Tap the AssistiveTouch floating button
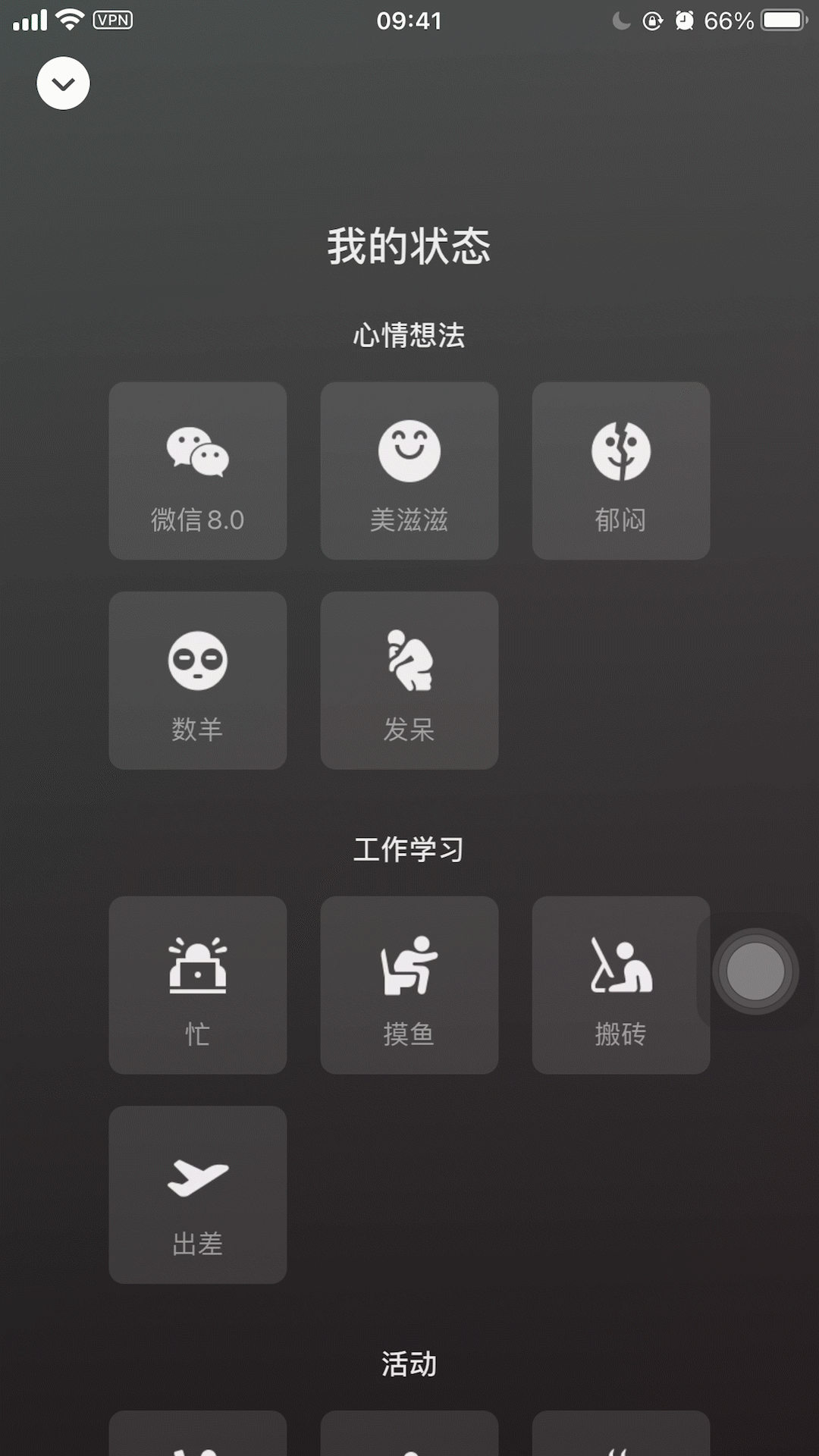This screenshot has height=1456, width=819. (755, 971)
